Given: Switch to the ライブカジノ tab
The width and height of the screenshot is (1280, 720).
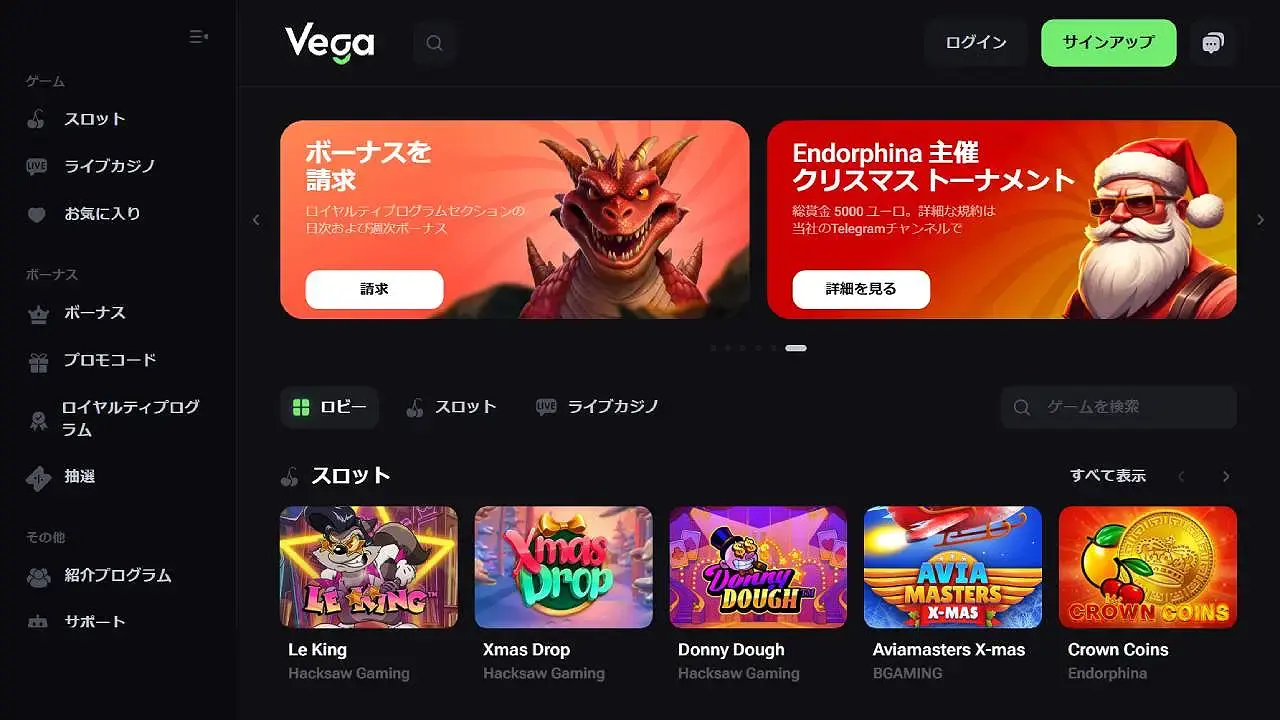Looking at the screenshot, I should click(598, 407).
